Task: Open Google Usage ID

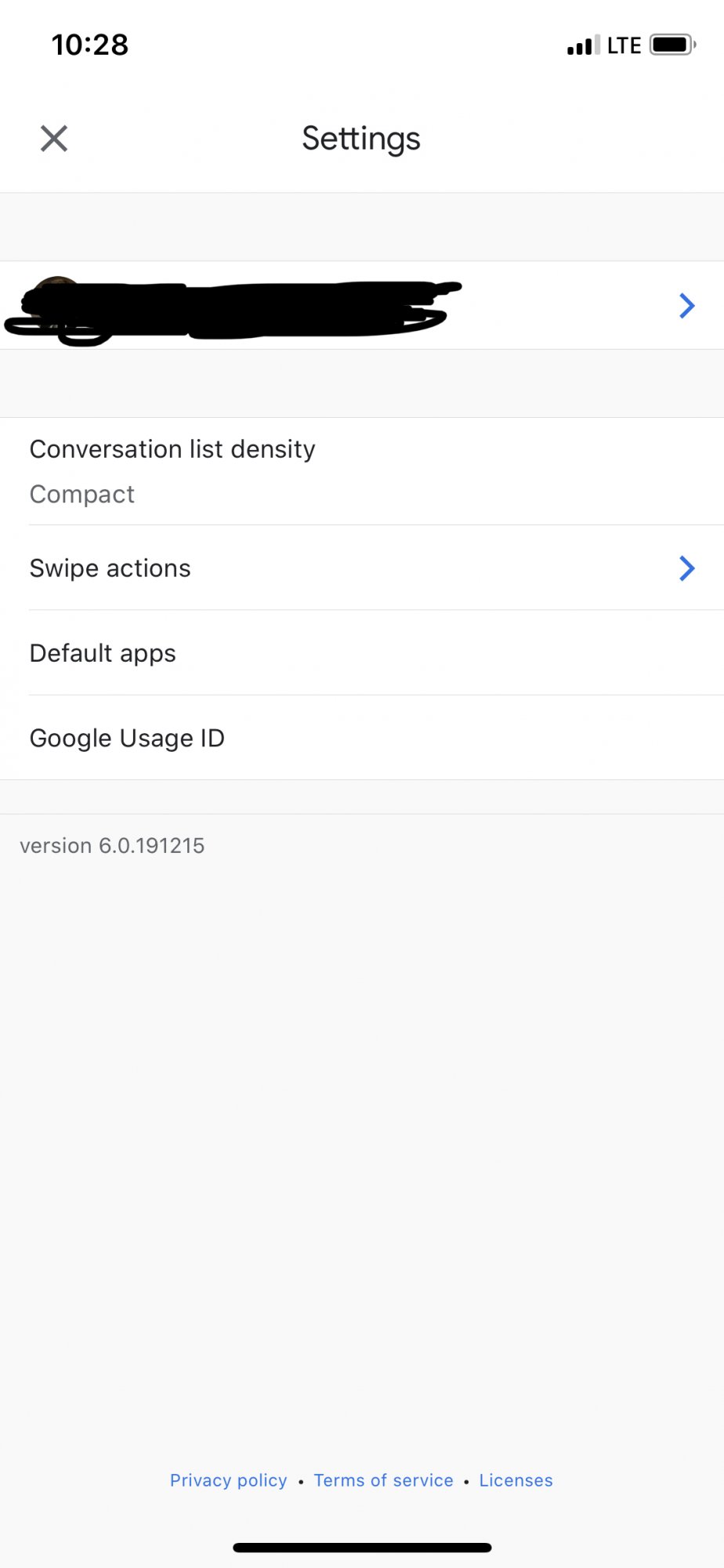Action: click(x=362, y=738)
